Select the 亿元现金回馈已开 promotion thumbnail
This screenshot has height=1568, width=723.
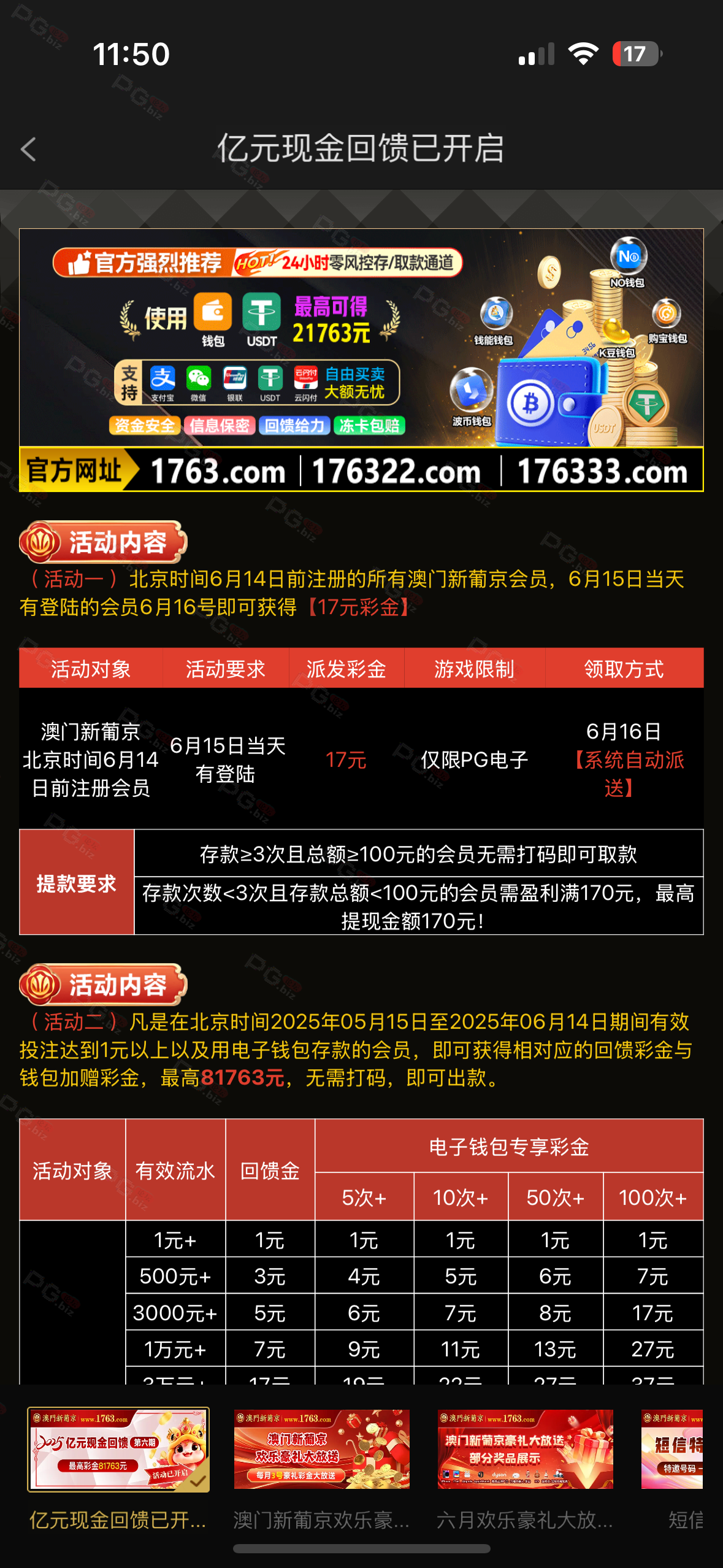[118, 1450]
